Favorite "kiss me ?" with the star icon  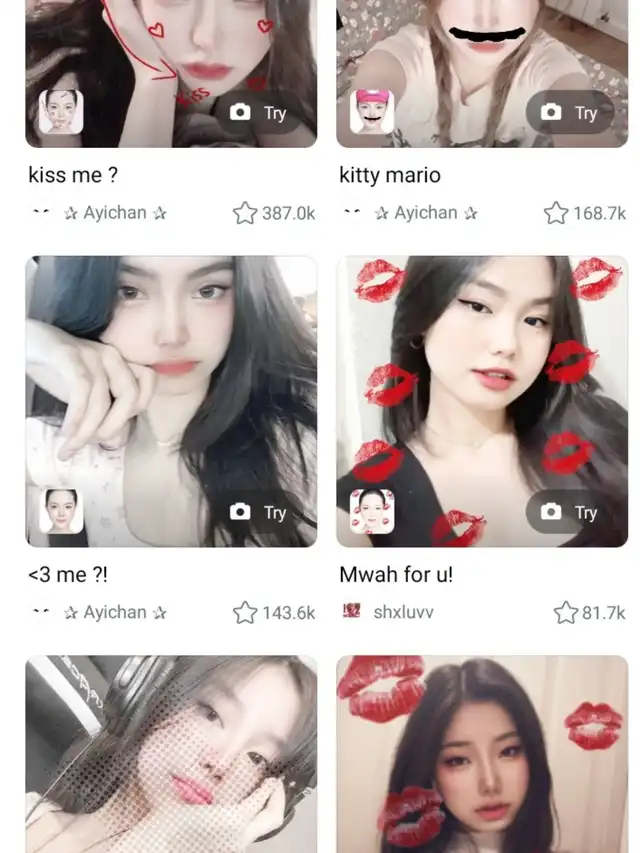pos(245,213)
